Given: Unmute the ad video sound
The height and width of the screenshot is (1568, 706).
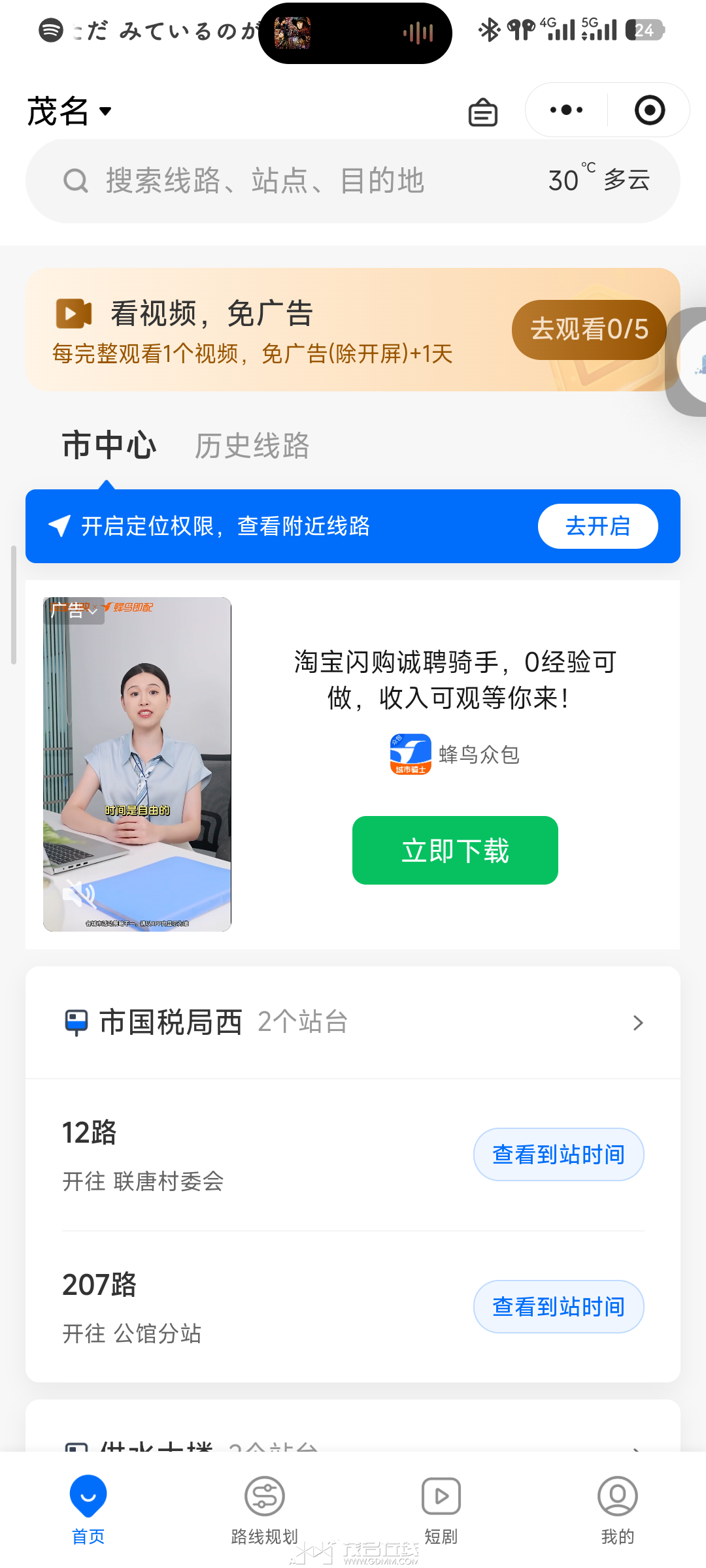Looking at the screenshot, I should (x=79, y=893).
